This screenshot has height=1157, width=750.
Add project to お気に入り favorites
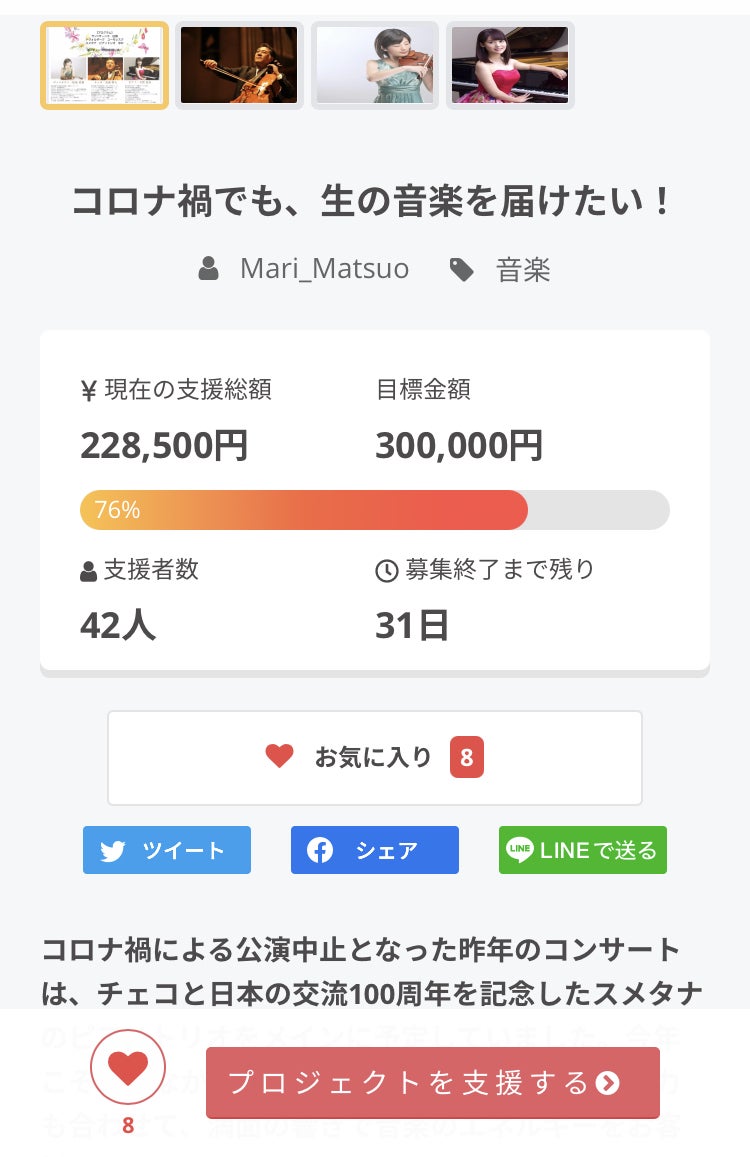tap(375, 758)
